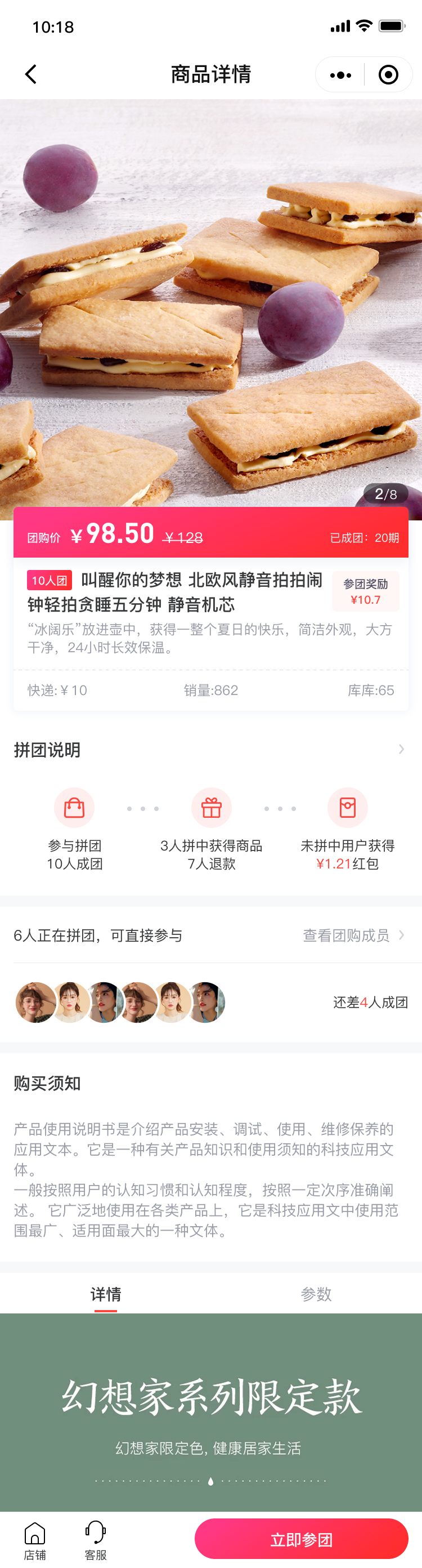
Task: Contact 客服 customer service
Action: (96, 1540)
